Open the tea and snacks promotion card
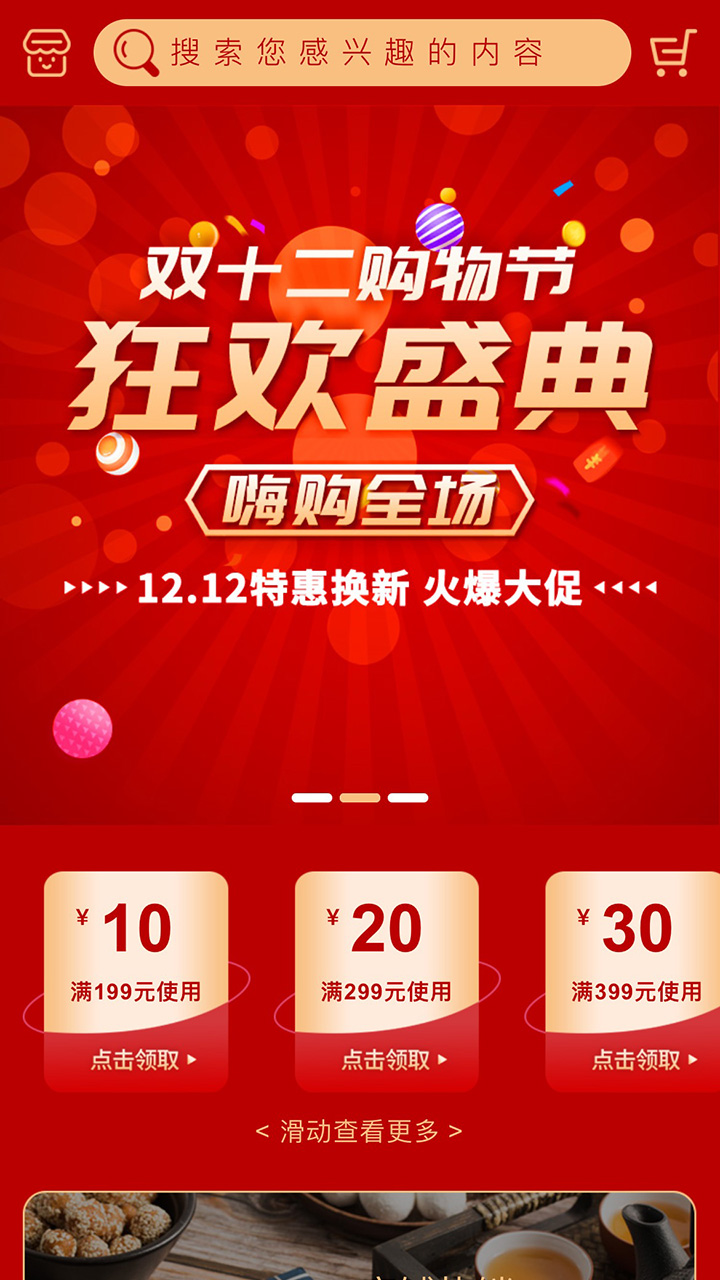Viewport: 720px width, 1280px height. pos(360,1237)
